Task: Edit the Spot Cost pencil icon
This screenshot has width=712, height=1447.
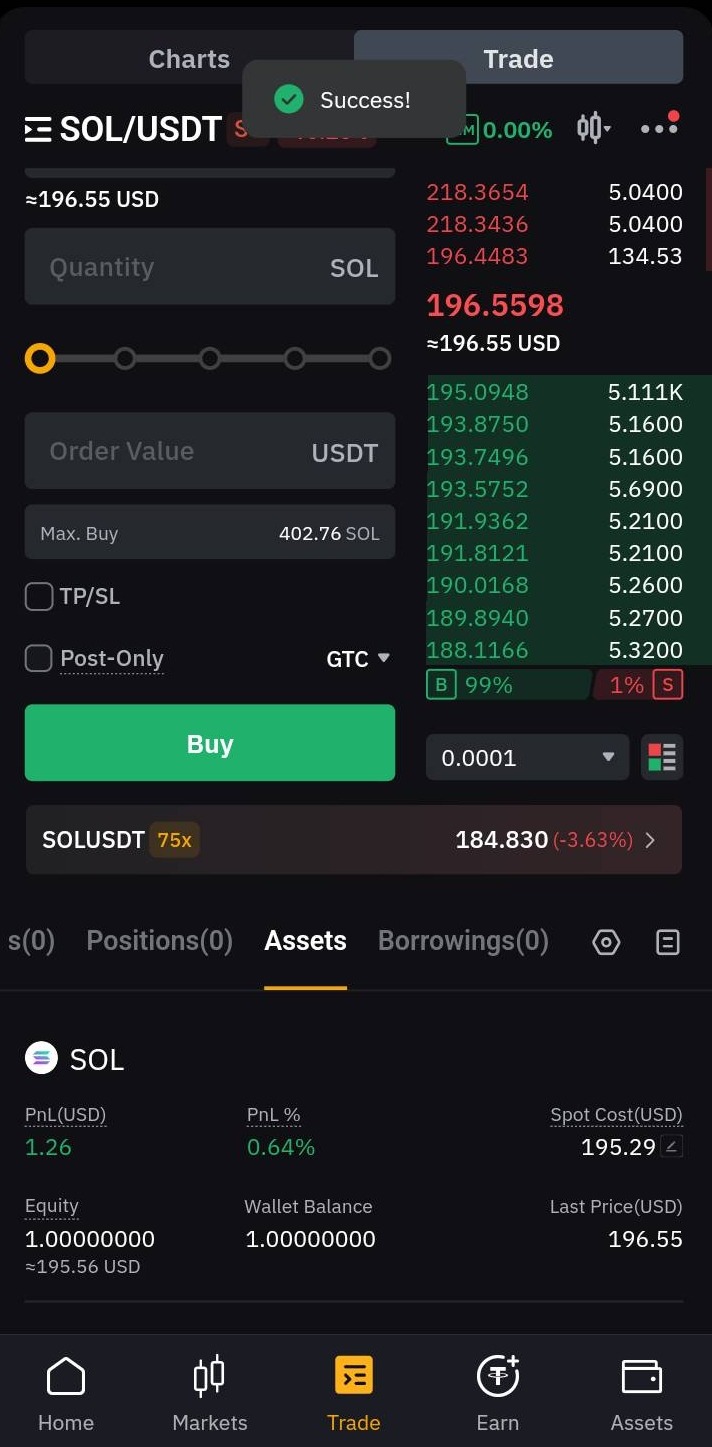Action: (672, 1147)
